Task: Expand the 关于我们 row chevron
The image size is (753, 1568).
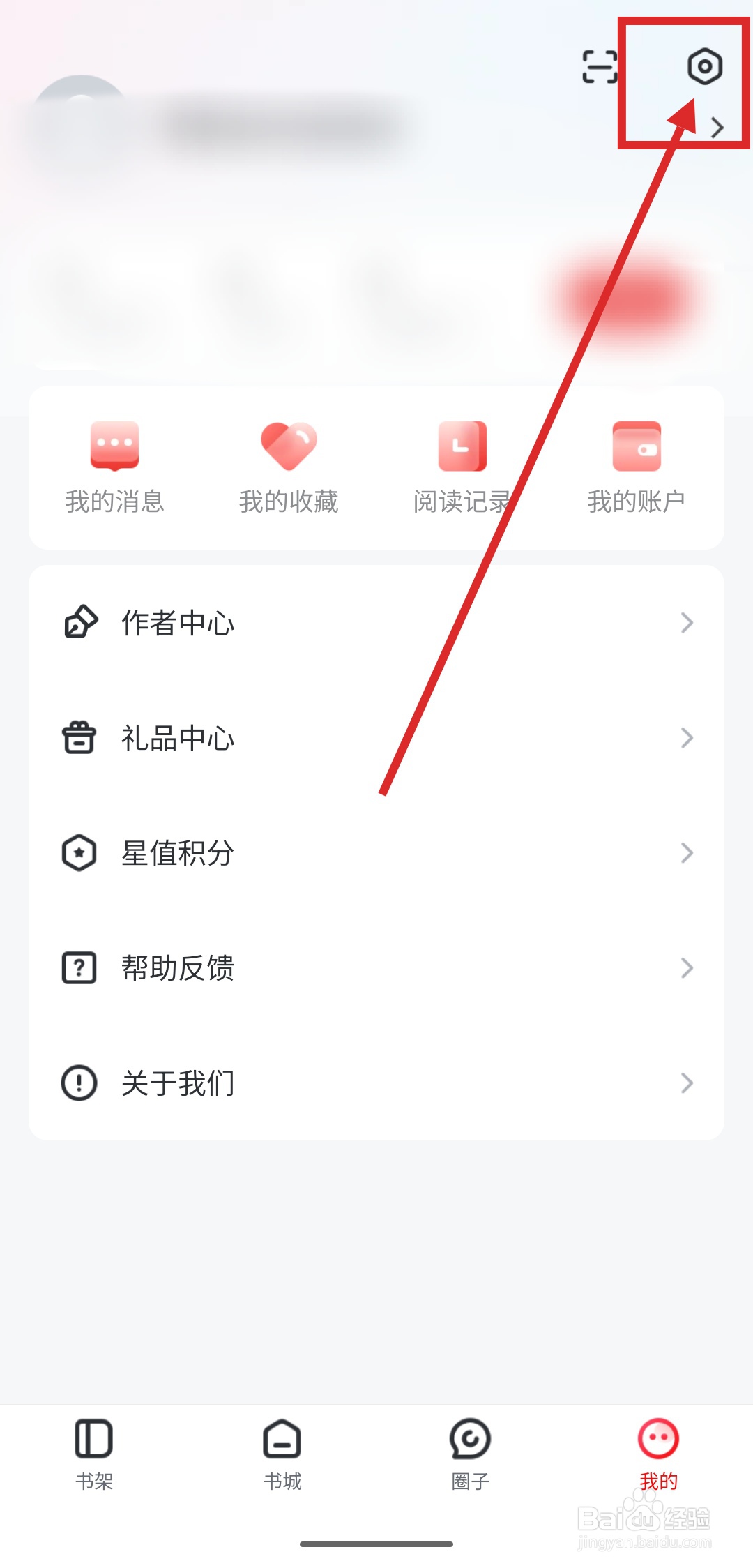Action: (x=687, y=1083)
